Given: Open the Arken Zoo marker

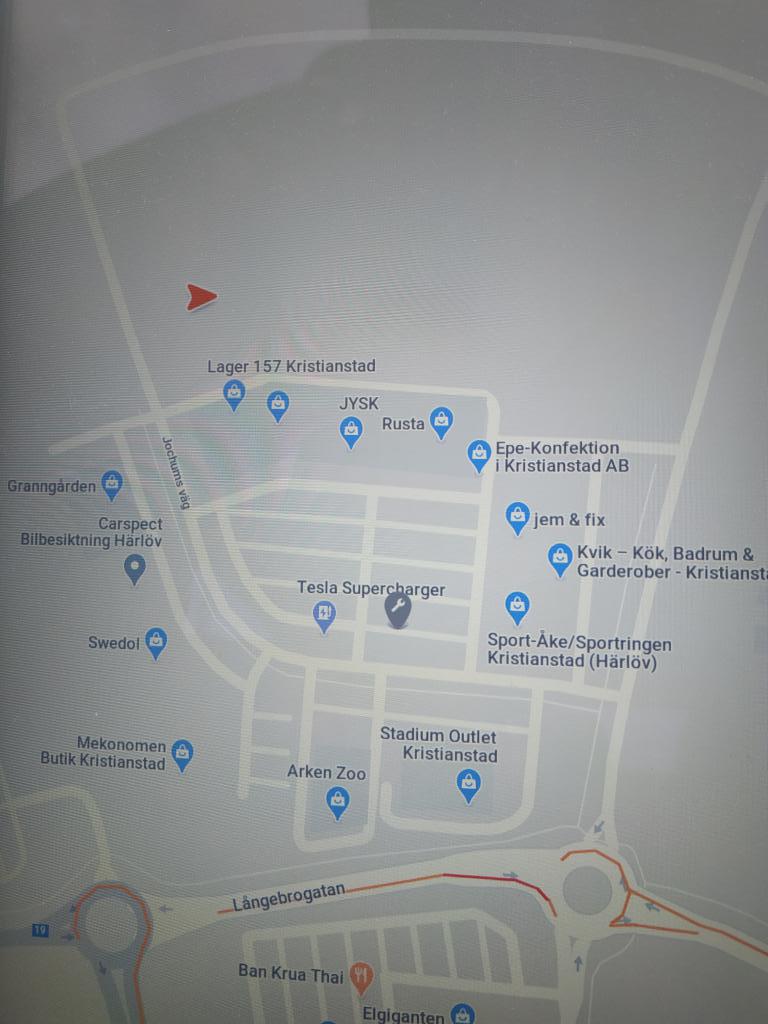Looking at the screenshot, I should coord(339,800).
